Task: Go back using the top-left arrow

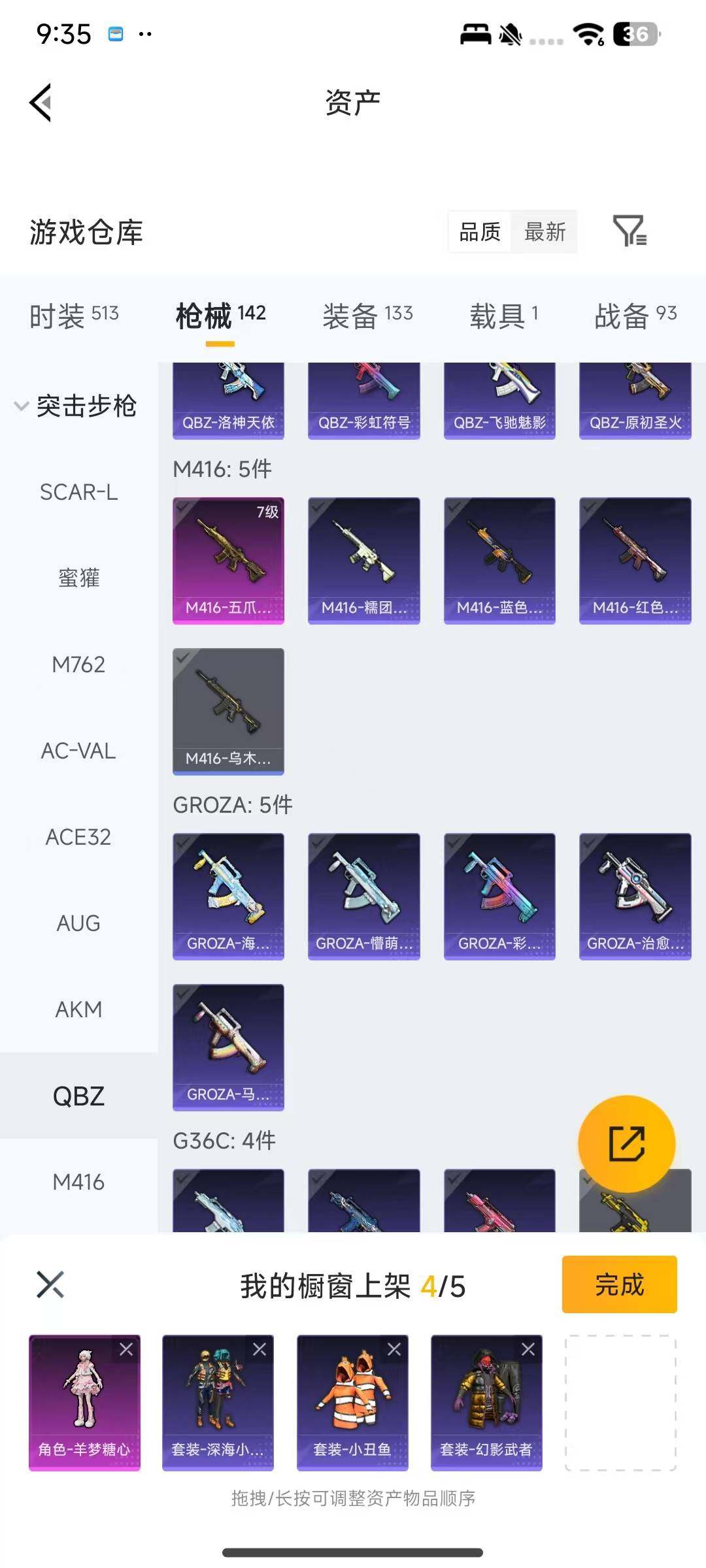Action: (x=41, y=103)
